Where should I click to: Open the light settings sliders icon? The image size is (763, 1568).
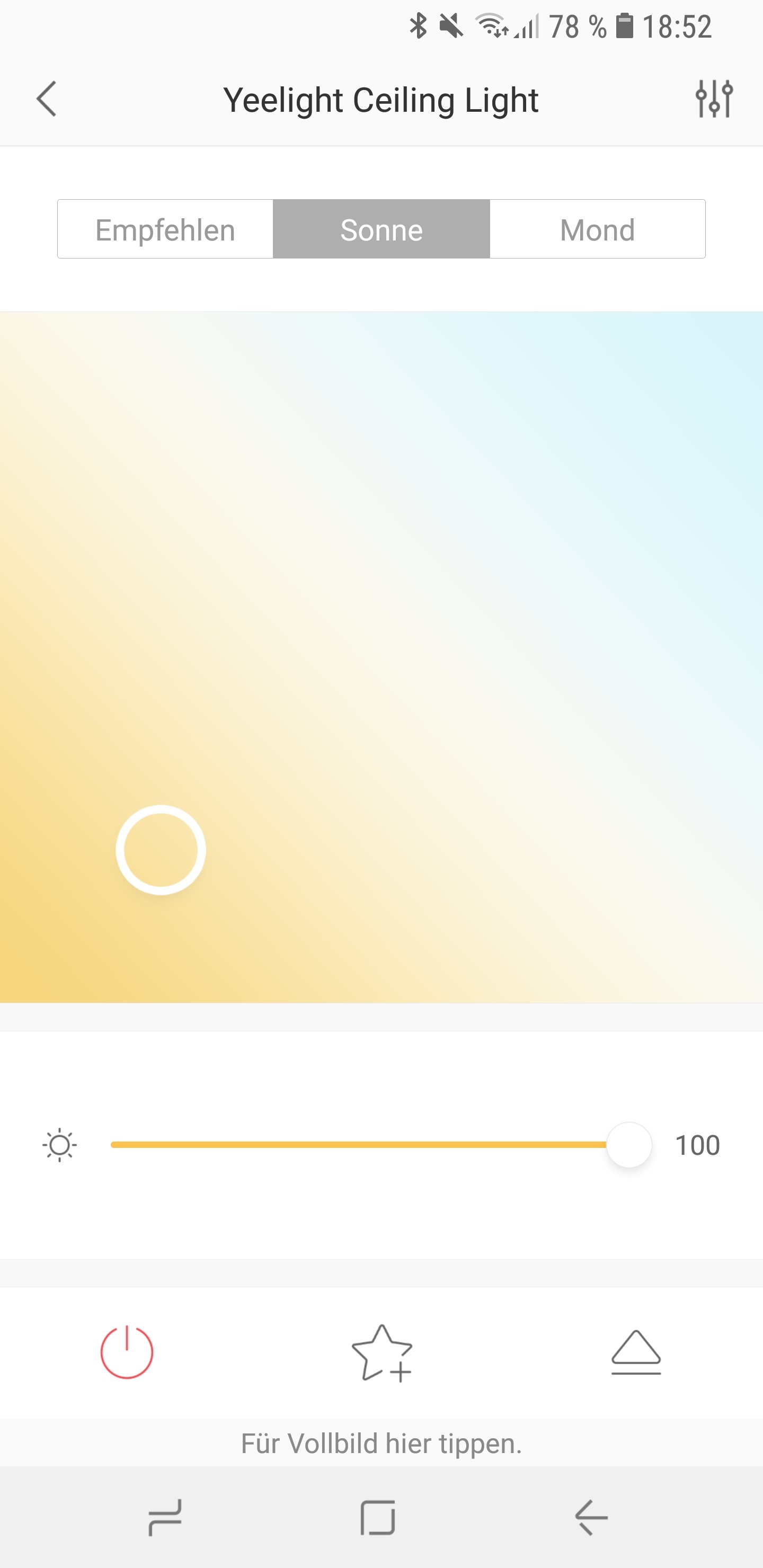714,99
